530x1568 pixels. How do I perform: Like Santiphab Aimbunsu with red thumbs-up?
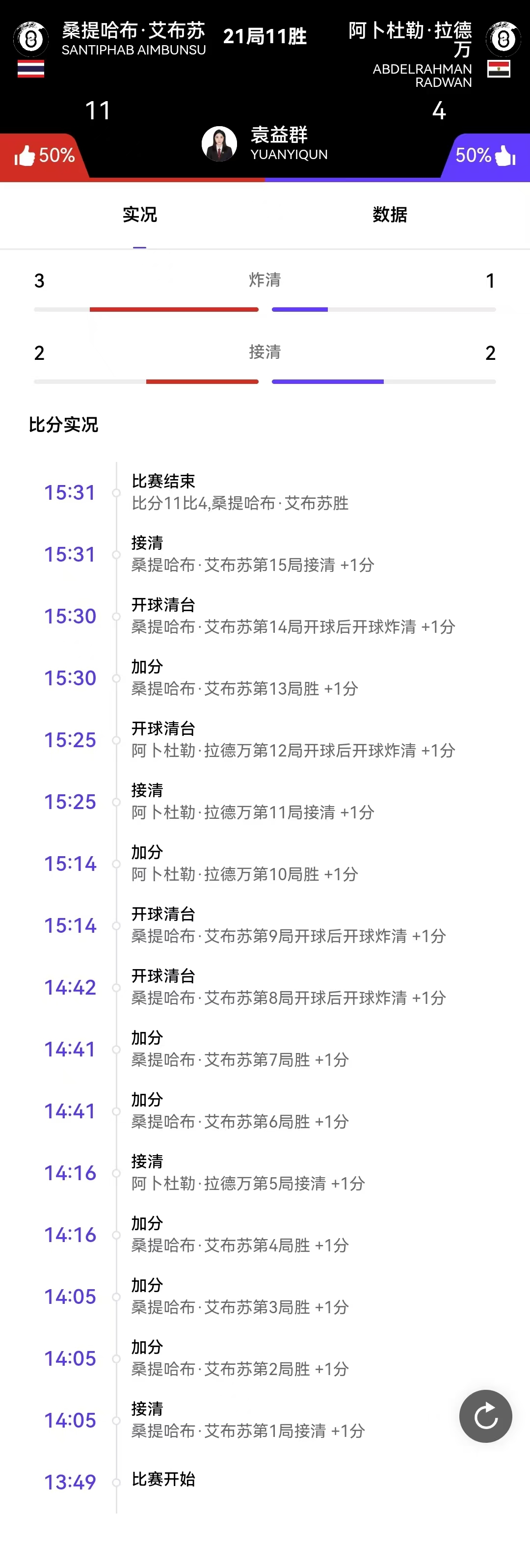point(26,156)
